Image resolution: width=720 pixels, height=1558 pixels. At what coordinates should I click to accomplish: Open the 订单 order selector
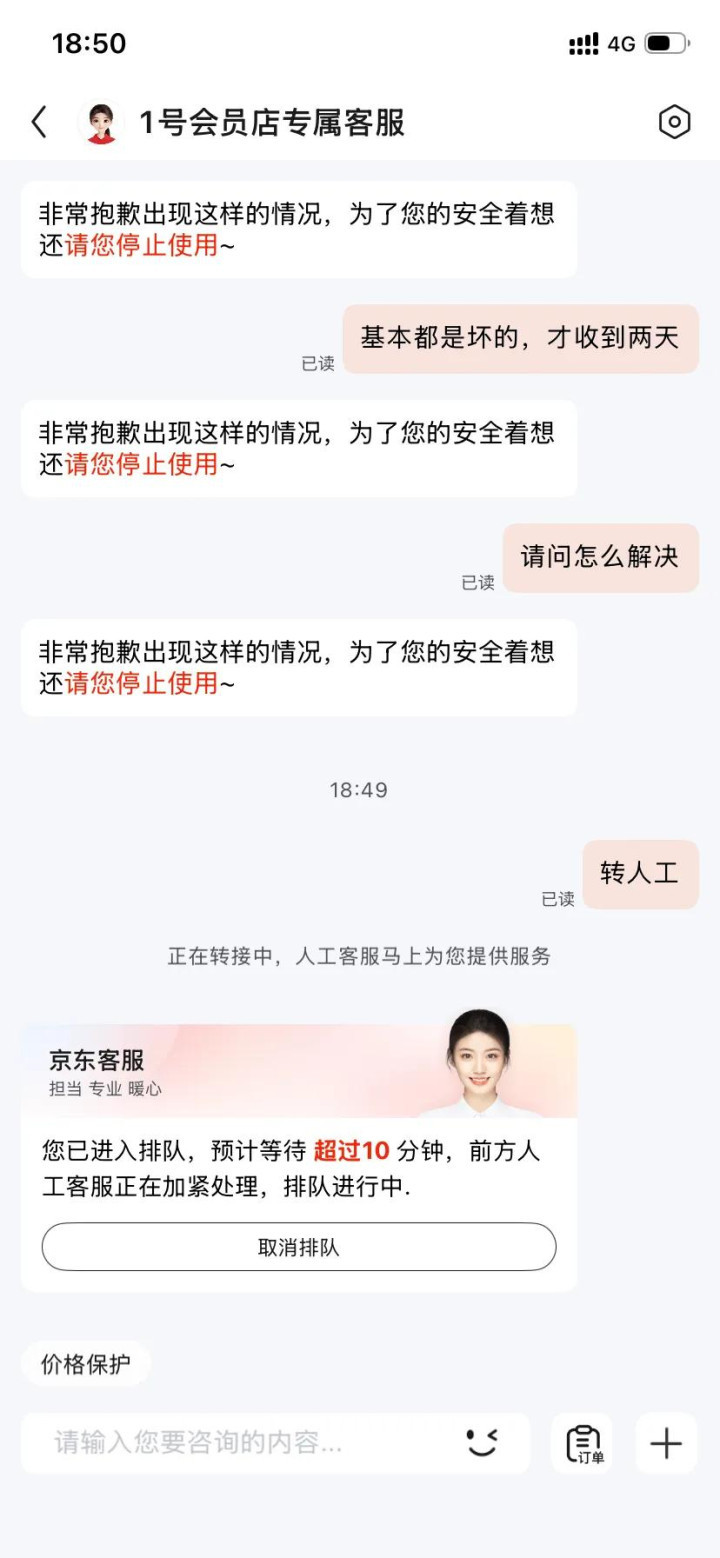[583, 1443]
